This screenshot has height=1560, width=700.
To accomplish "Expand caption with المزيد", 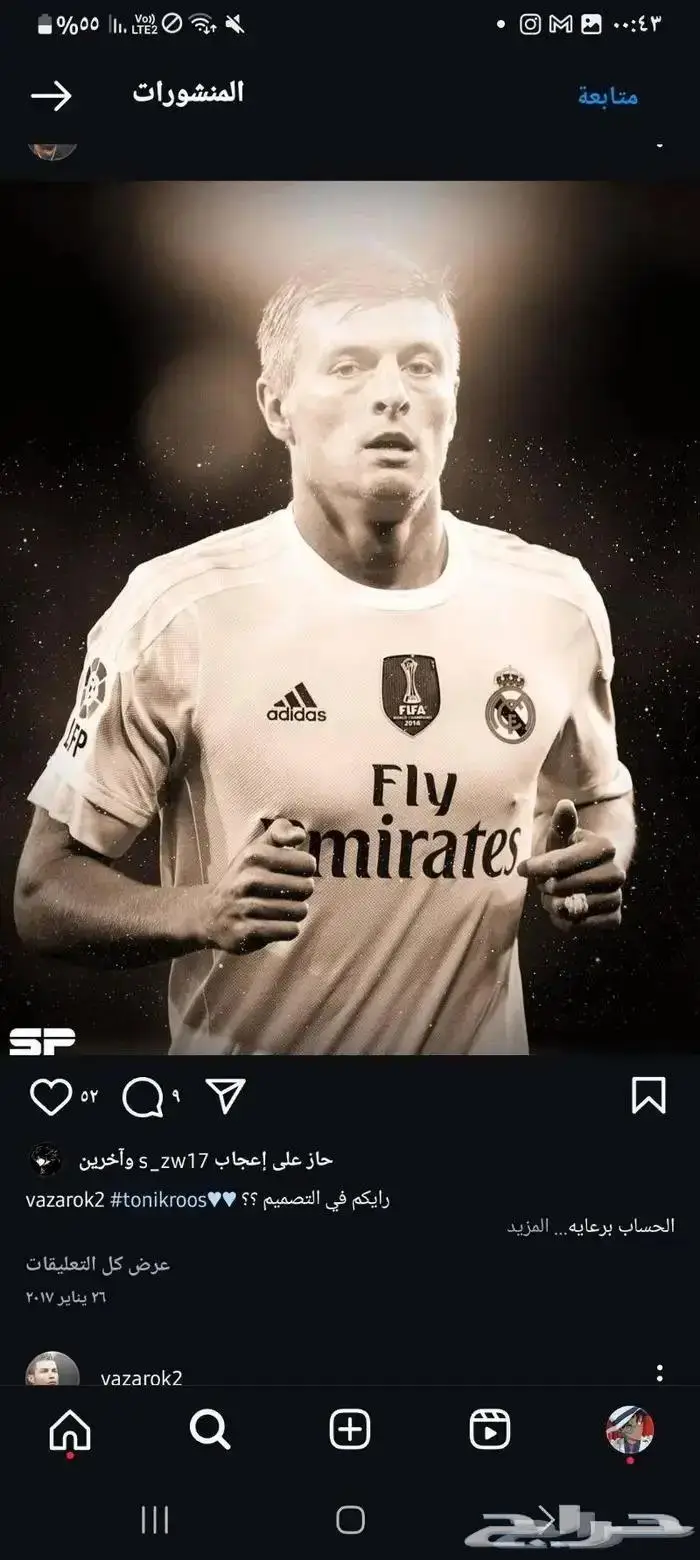I will [527, 1226].
